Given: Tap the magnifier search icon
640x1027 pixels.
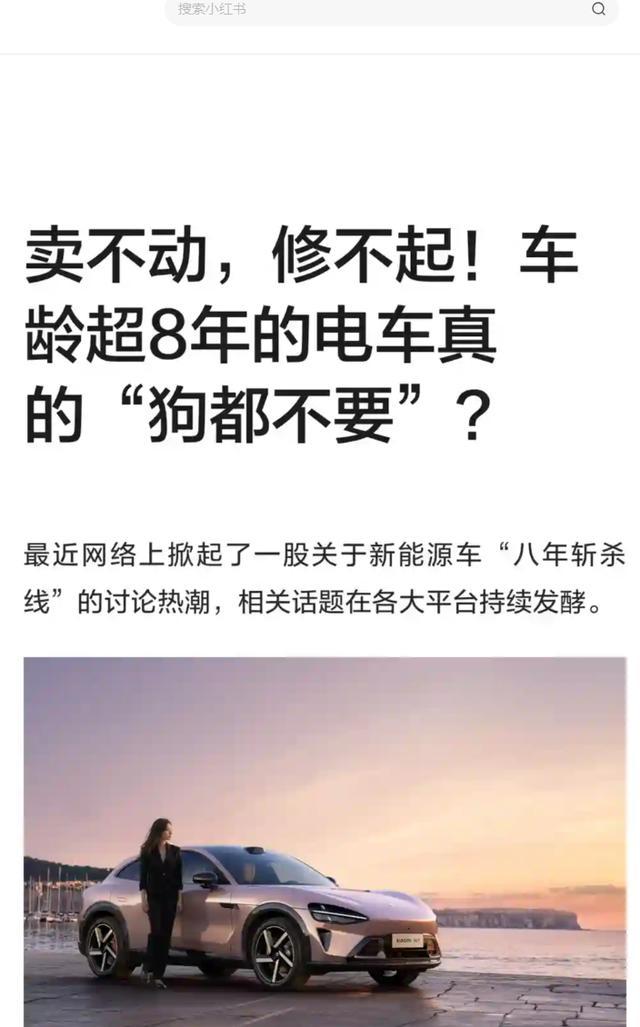Looking at the screenshot, I should (x=598, y=9).
